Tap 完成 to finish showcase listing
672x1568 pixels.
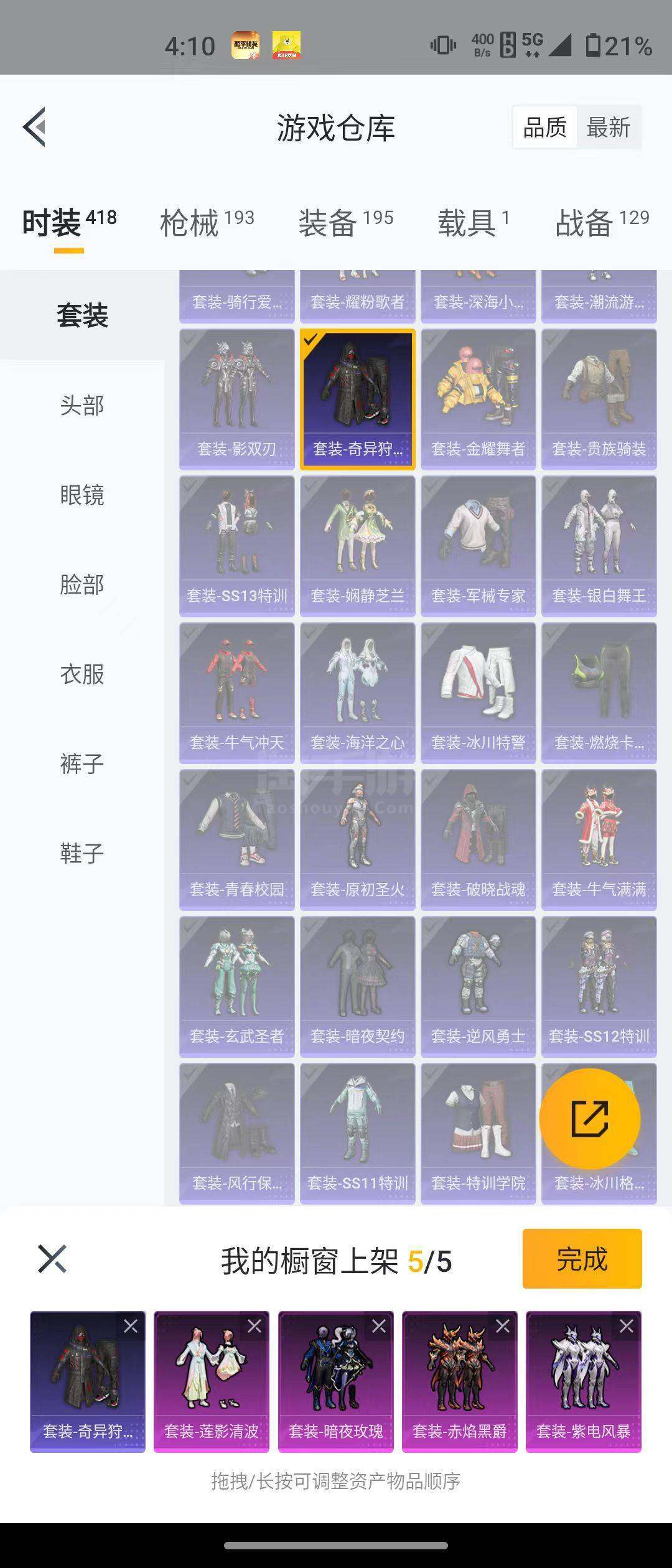click(582, 1259)
